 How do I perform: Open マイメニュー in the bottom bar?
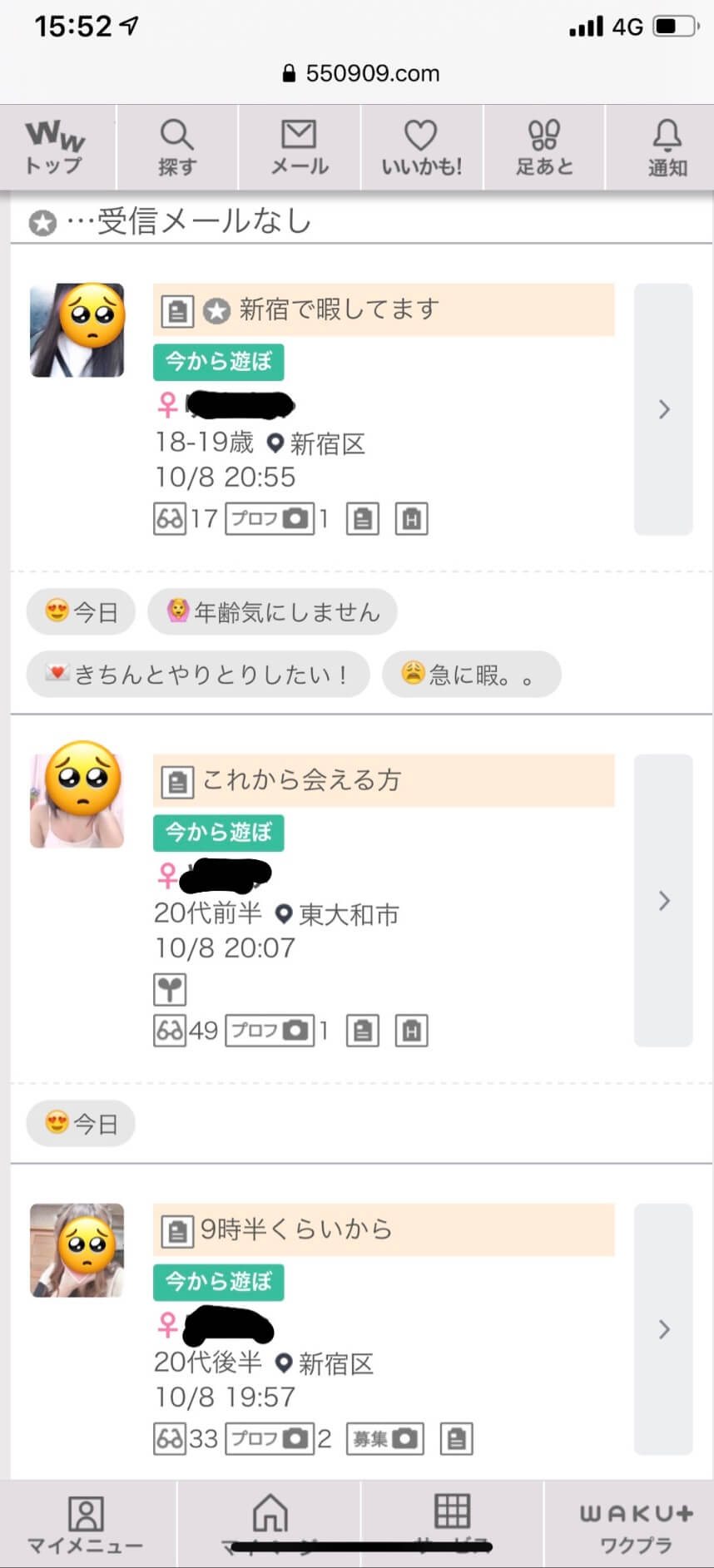tap(86, 1525)
